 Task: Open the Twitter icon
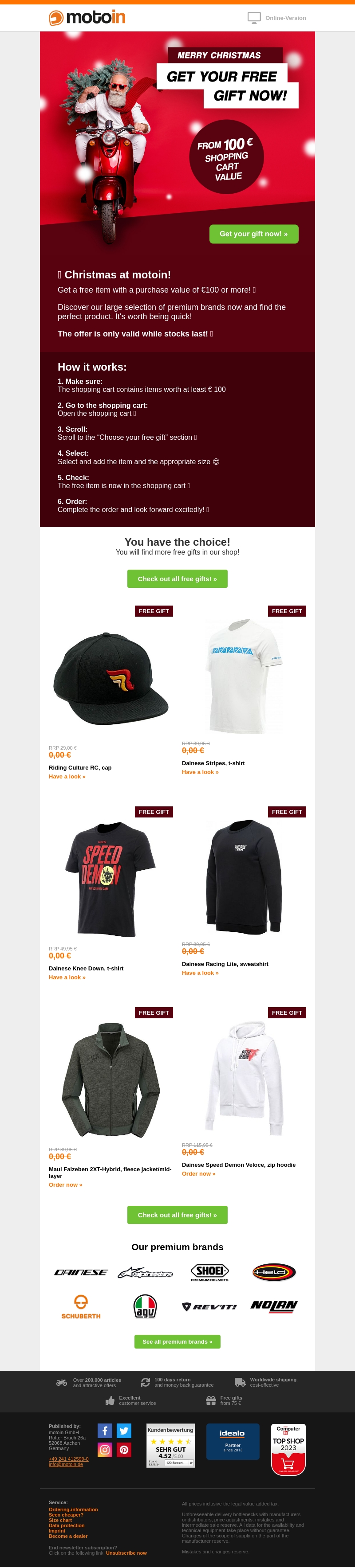point(124,1431)
